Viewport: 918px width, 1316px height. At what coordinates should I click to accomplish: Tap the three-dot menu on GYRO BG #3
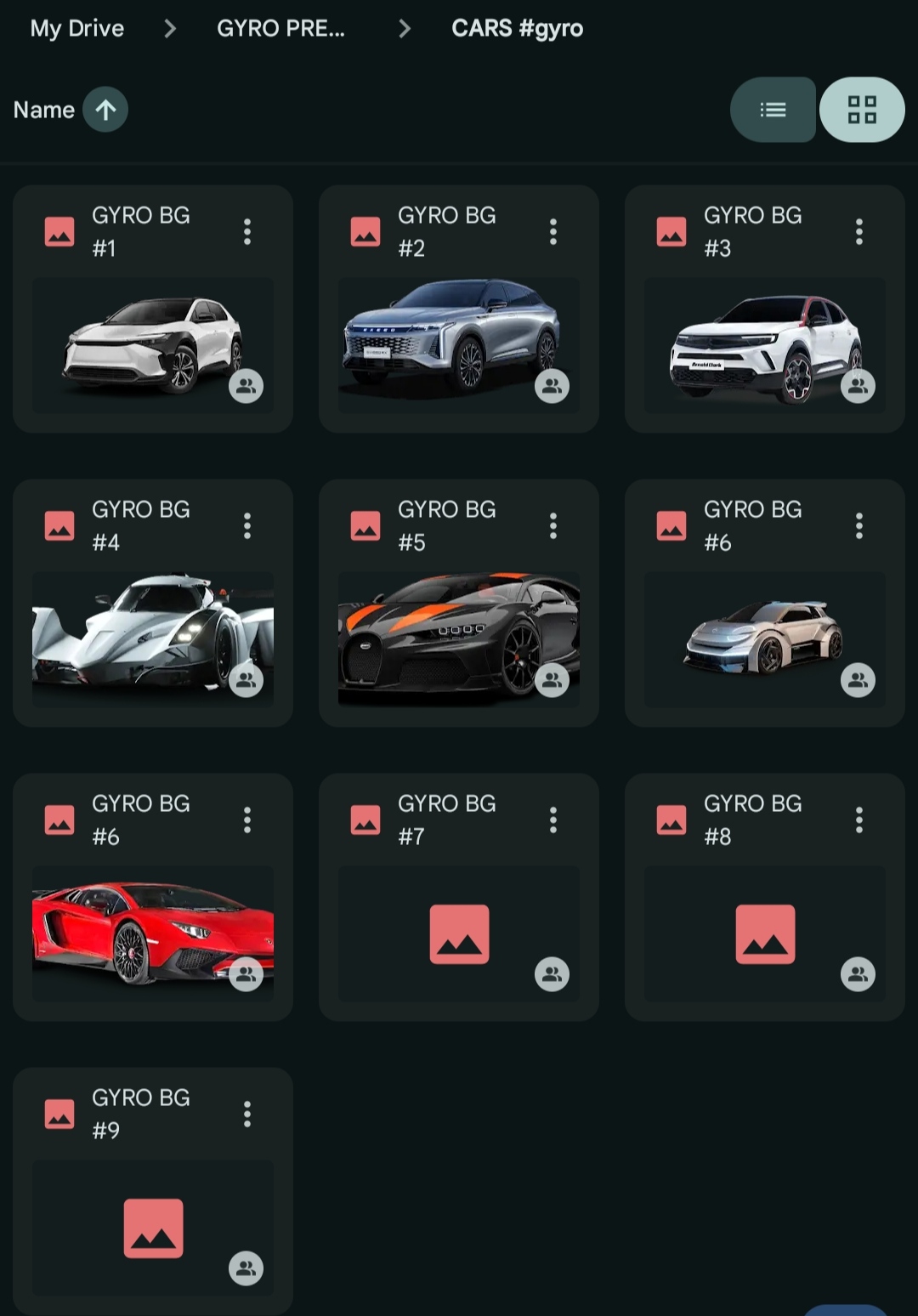click(859, 231)
